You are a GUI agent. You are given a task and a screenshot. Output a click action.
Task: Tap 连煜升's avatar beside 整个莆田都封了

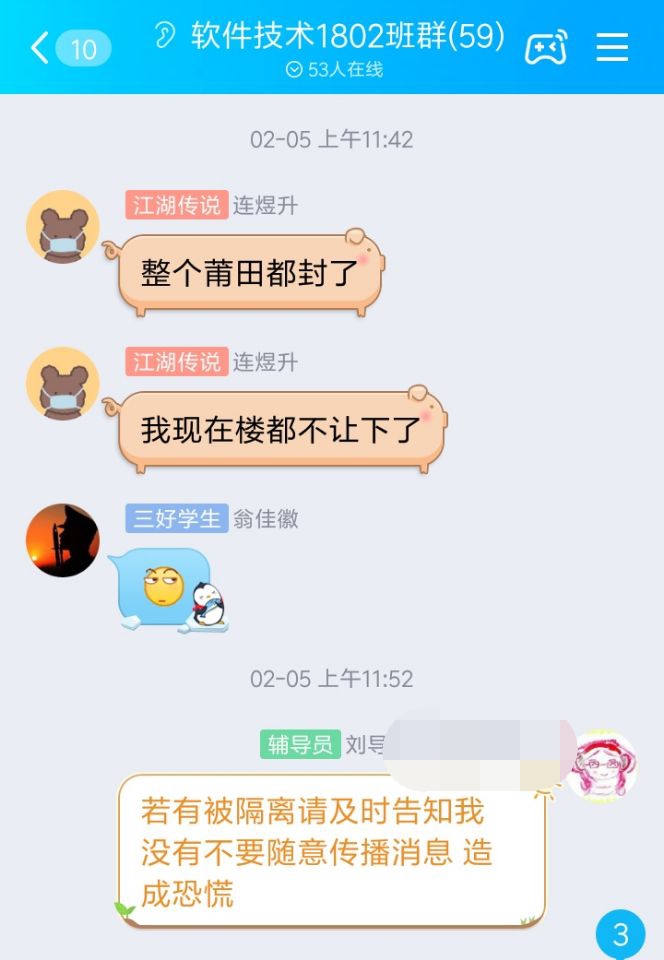pyautogui.click(x=62, y=227)
